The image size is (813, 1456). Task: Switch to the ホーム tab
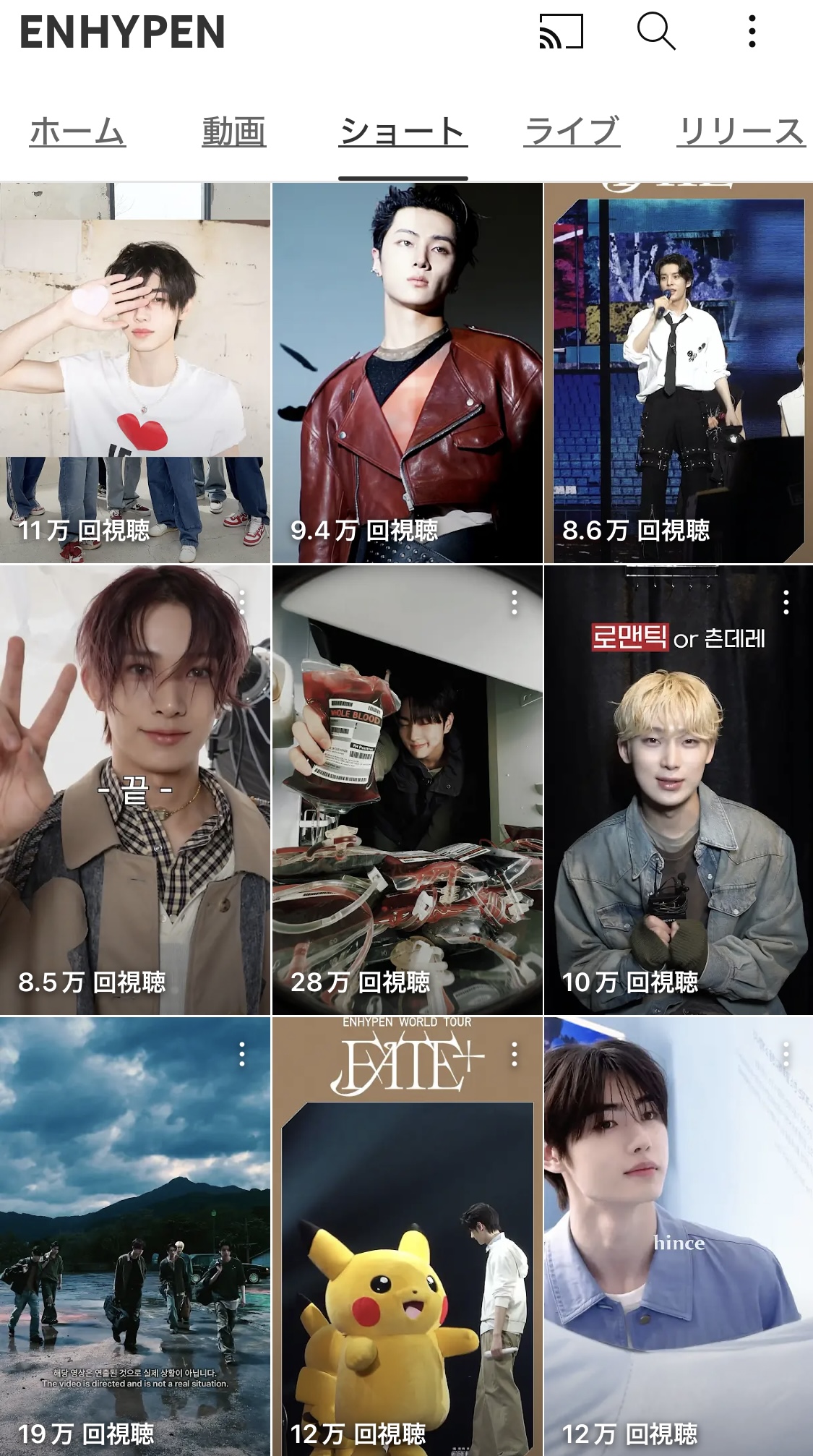(77, 132)
